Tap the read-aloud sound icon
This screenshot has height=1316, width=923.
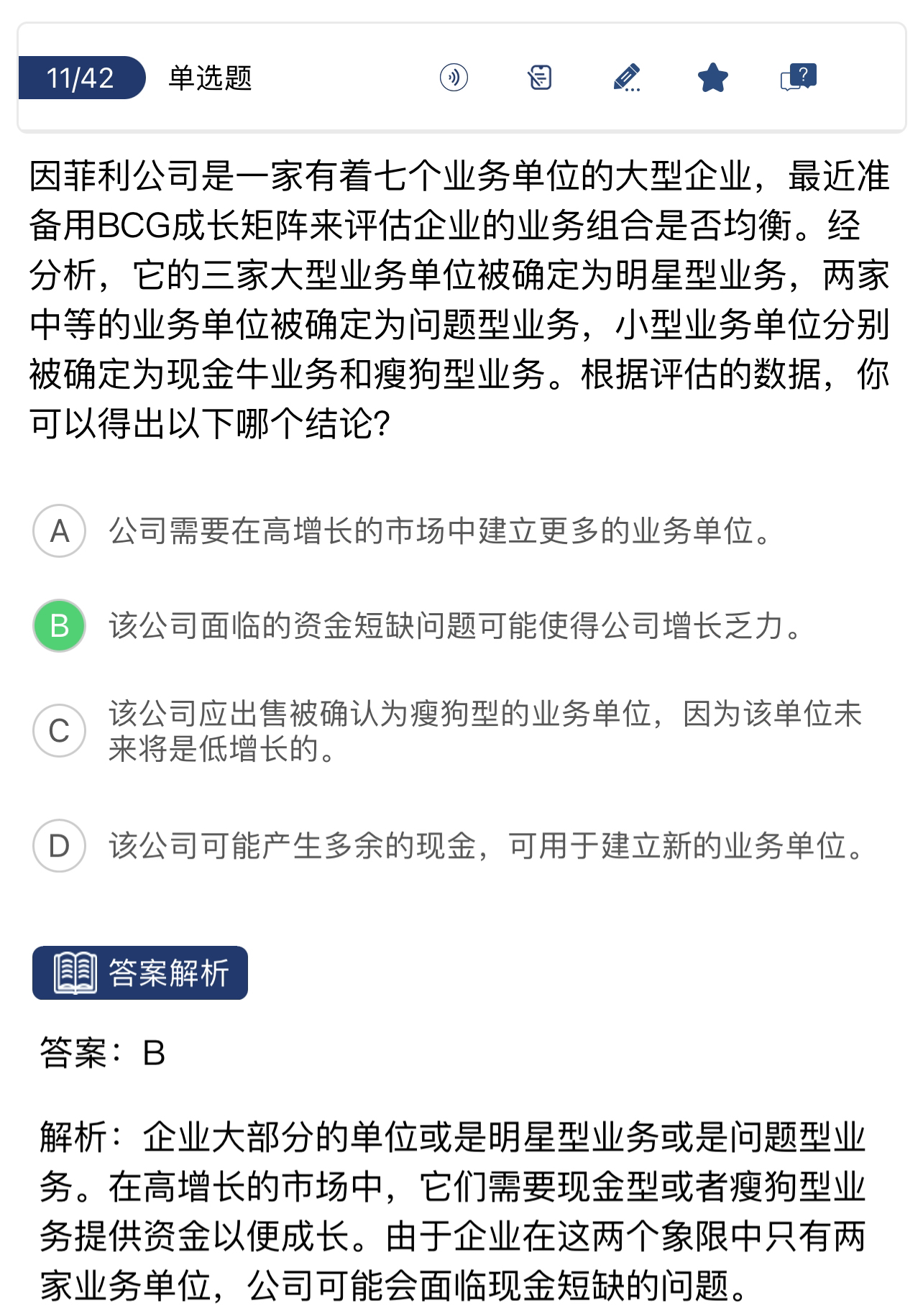pos(454,77)
